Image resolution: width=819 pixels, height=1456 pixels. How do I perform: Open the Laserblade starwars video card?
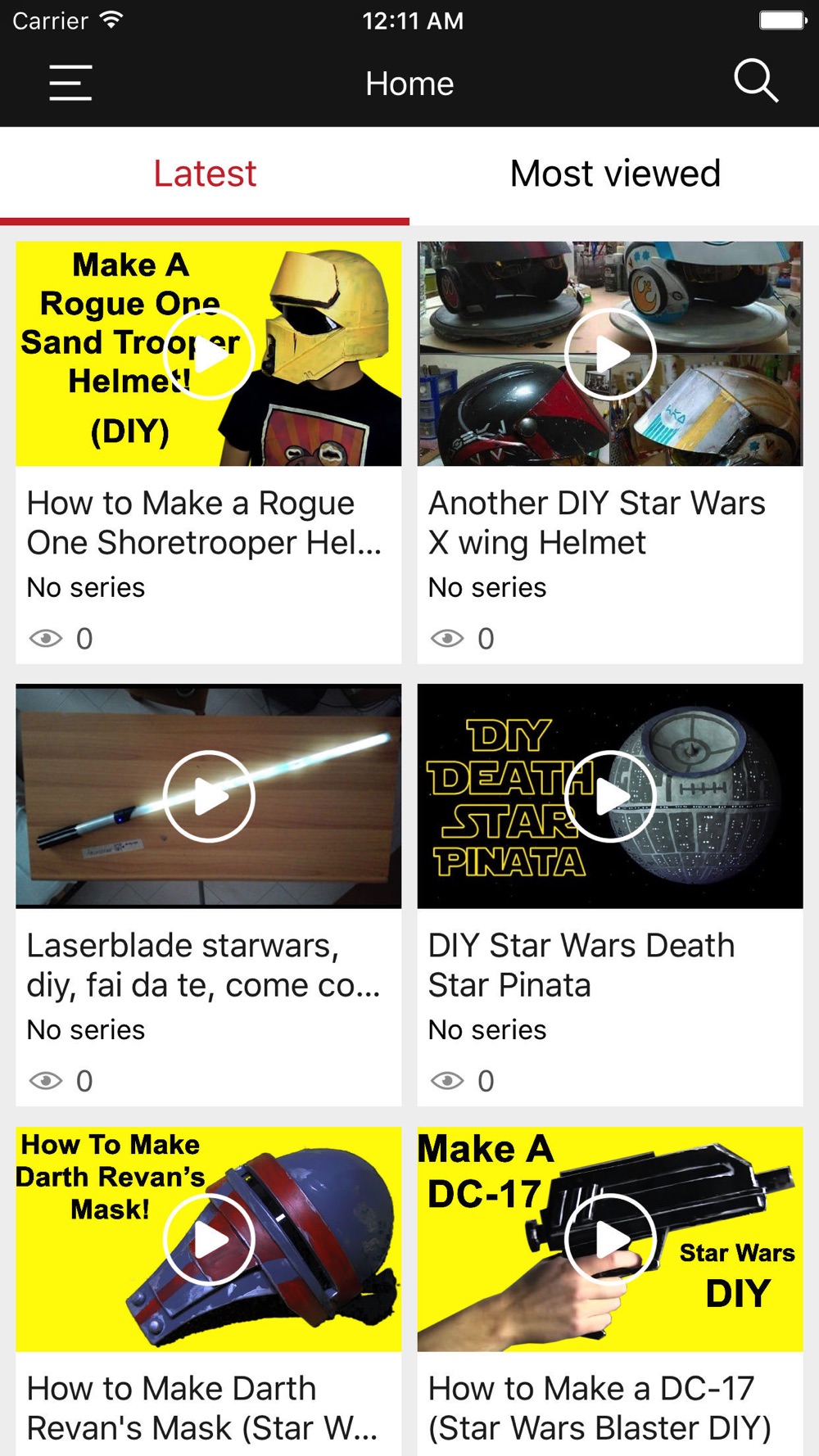pyautogui.click(x=209, y=895)
